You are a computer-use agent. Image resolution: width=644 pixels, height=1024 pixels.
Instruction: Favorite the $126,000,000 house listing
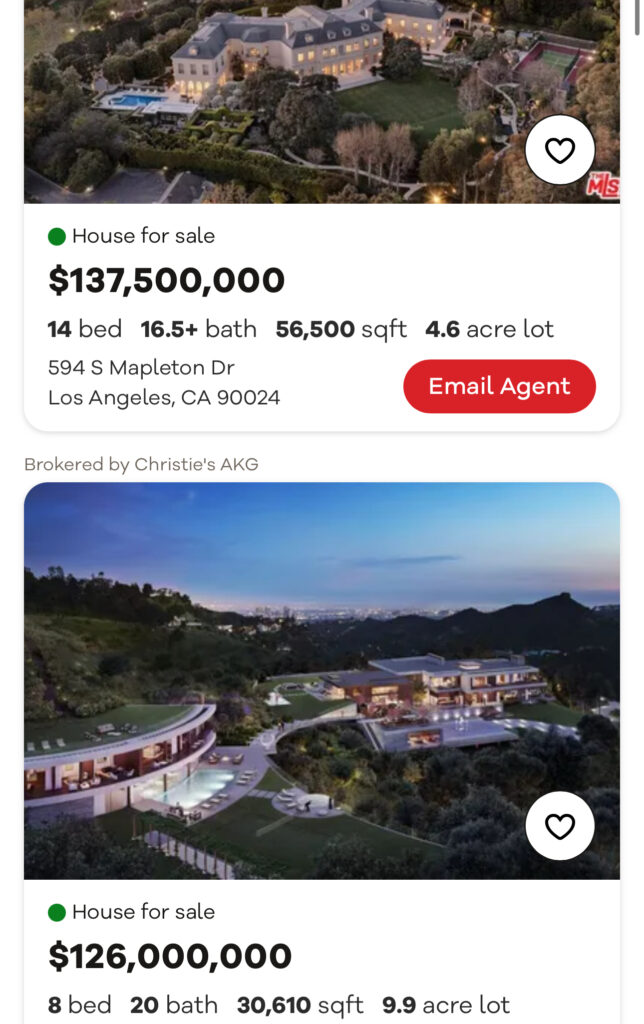[559, 826]
